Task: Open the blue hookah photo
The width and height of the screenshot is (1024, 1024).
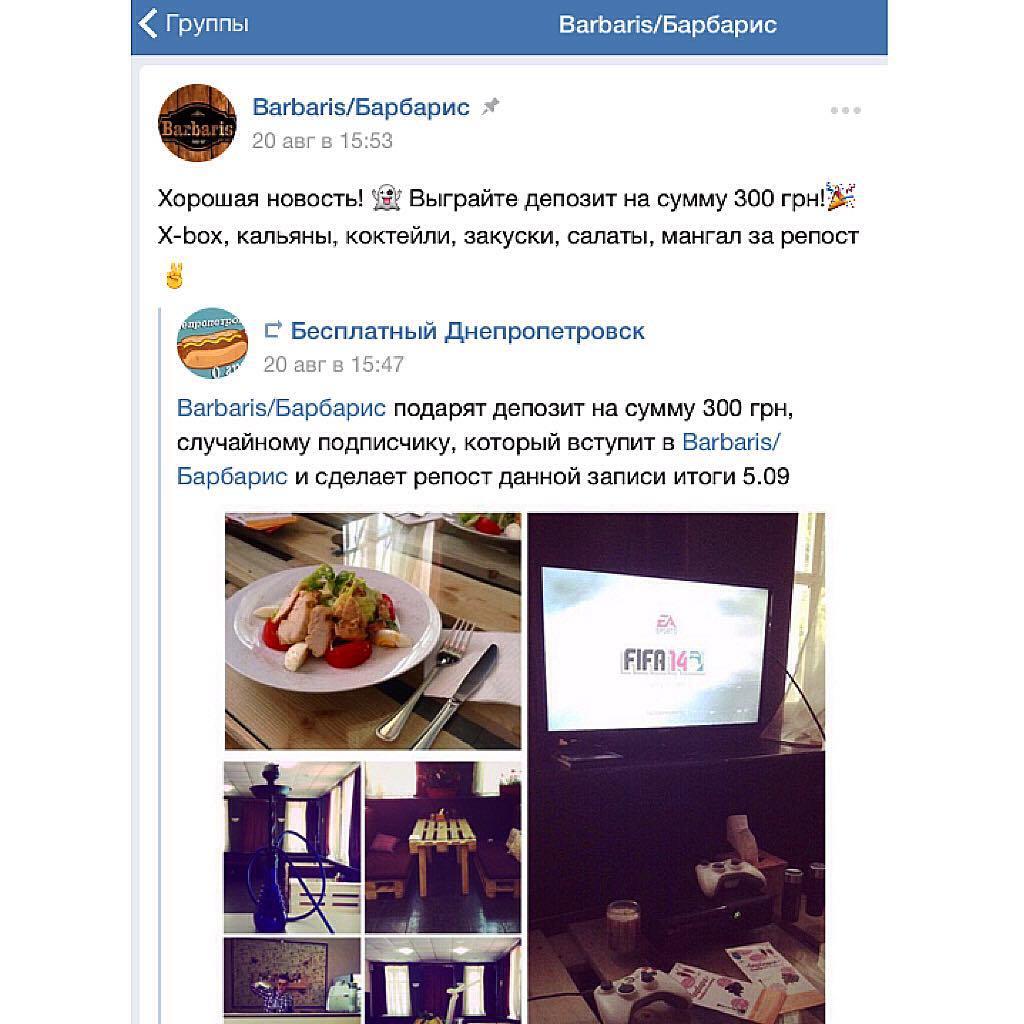Action: 291,846
